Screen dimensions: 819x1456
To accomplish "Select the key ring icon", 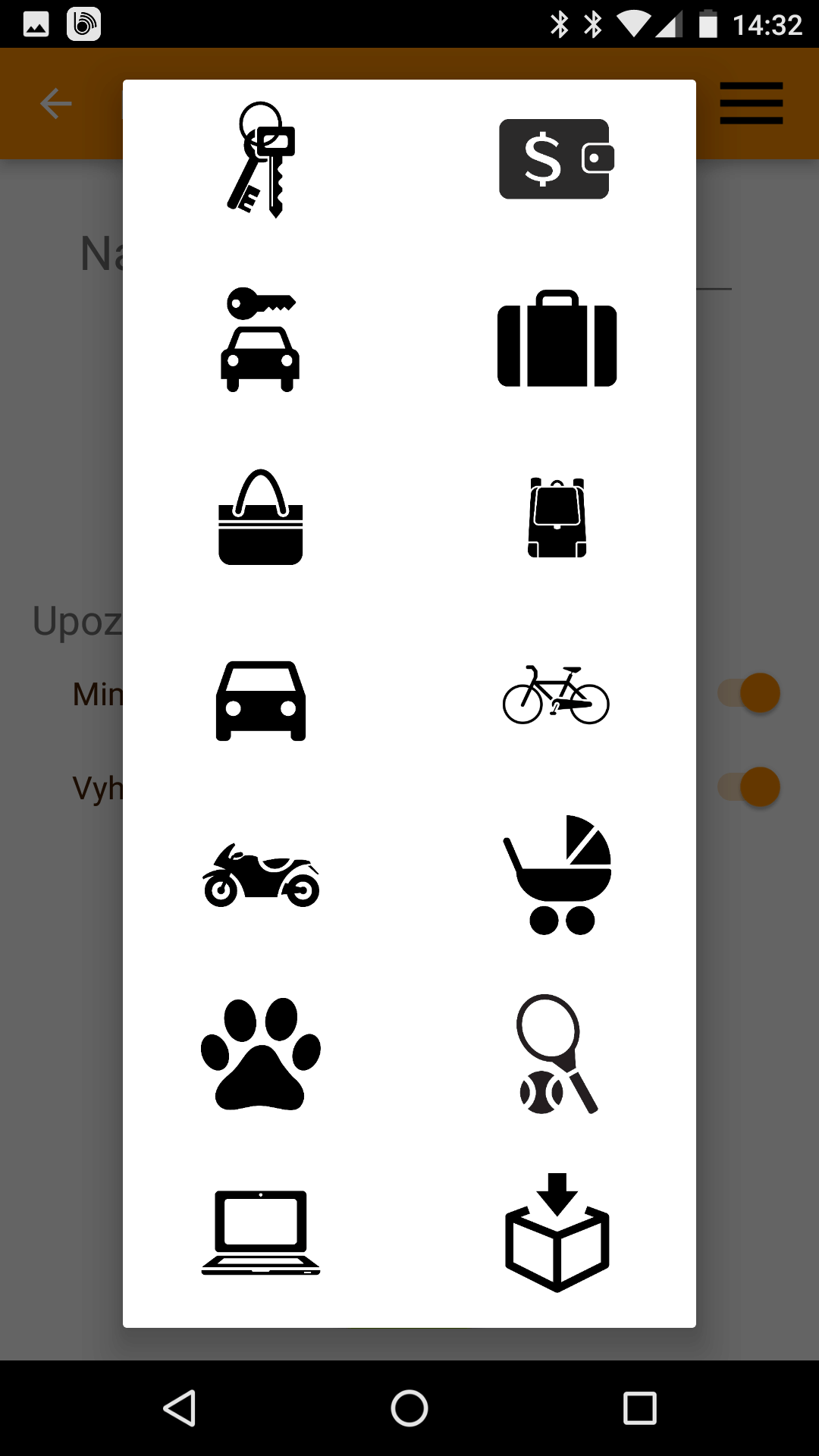I will click(x=261, y=159).
